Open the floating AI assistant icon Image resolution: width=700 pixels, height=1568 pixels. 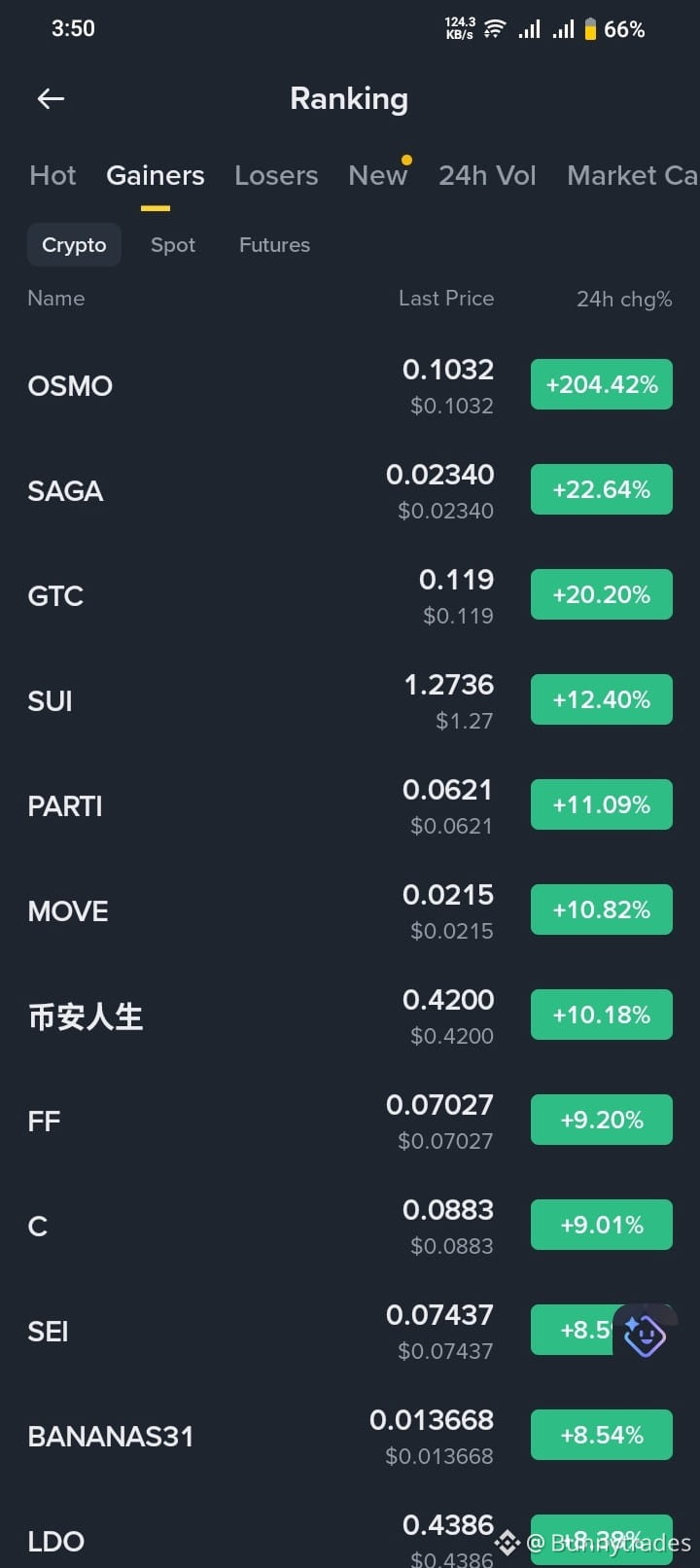(645, 1336)
